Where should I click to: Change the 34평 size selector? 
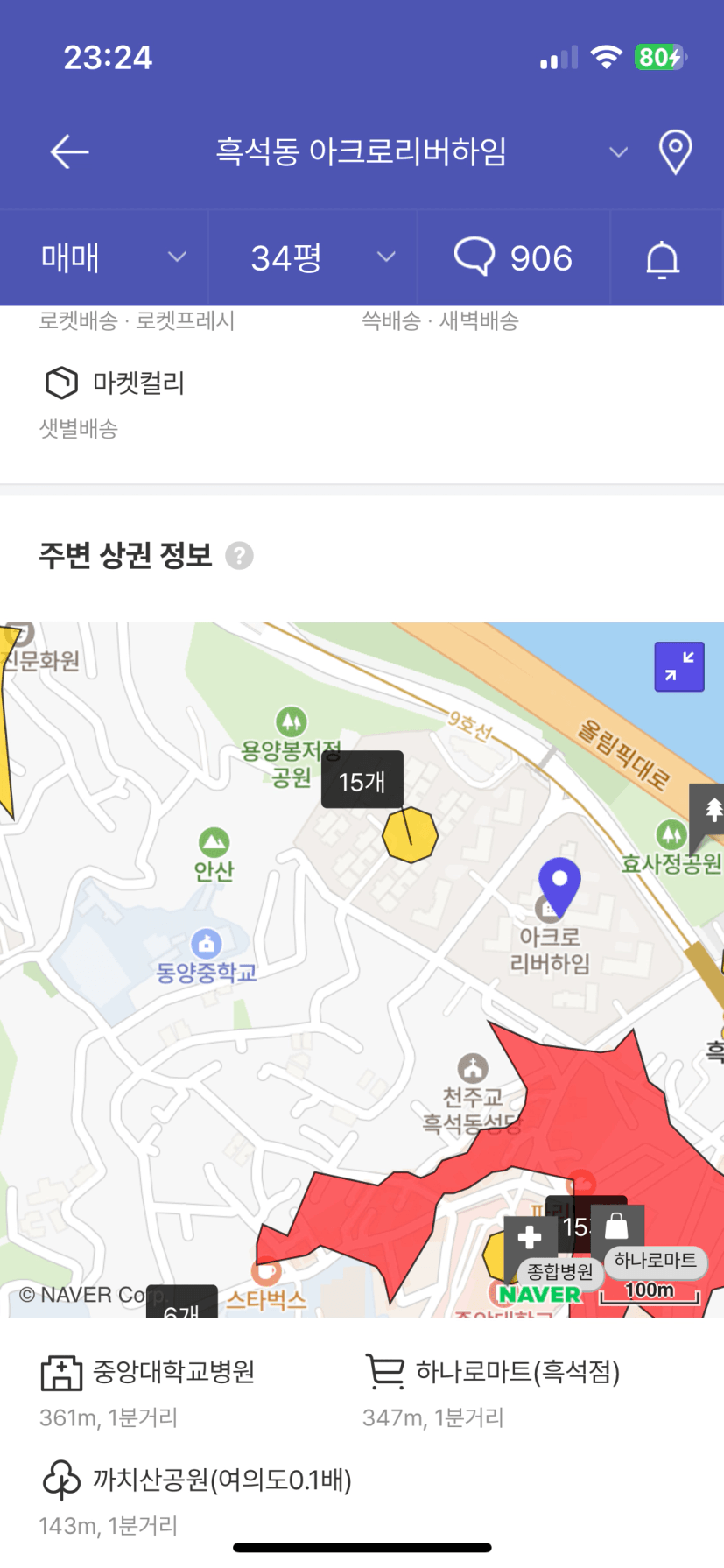321,257
